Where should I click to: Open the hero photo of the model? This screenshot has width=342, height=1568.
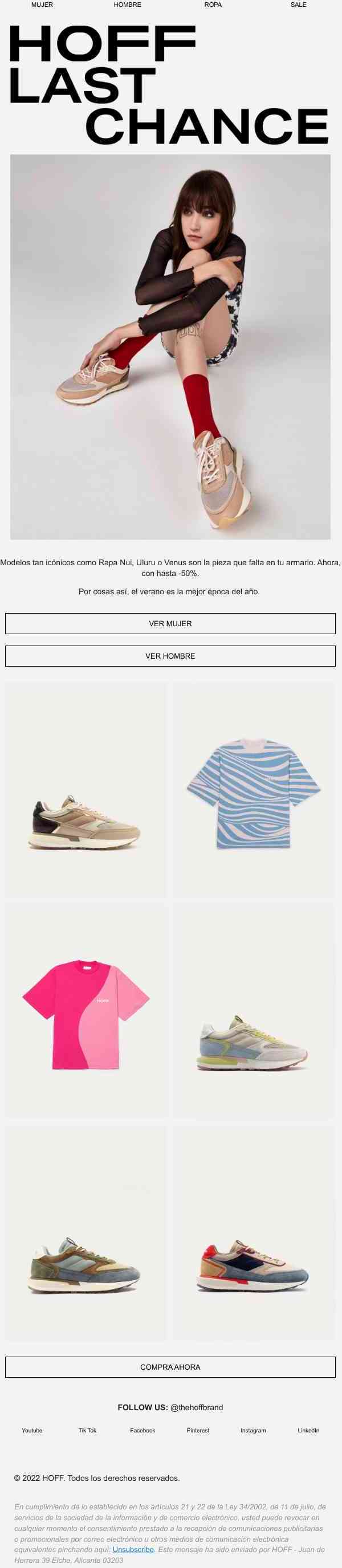[170, 347]
